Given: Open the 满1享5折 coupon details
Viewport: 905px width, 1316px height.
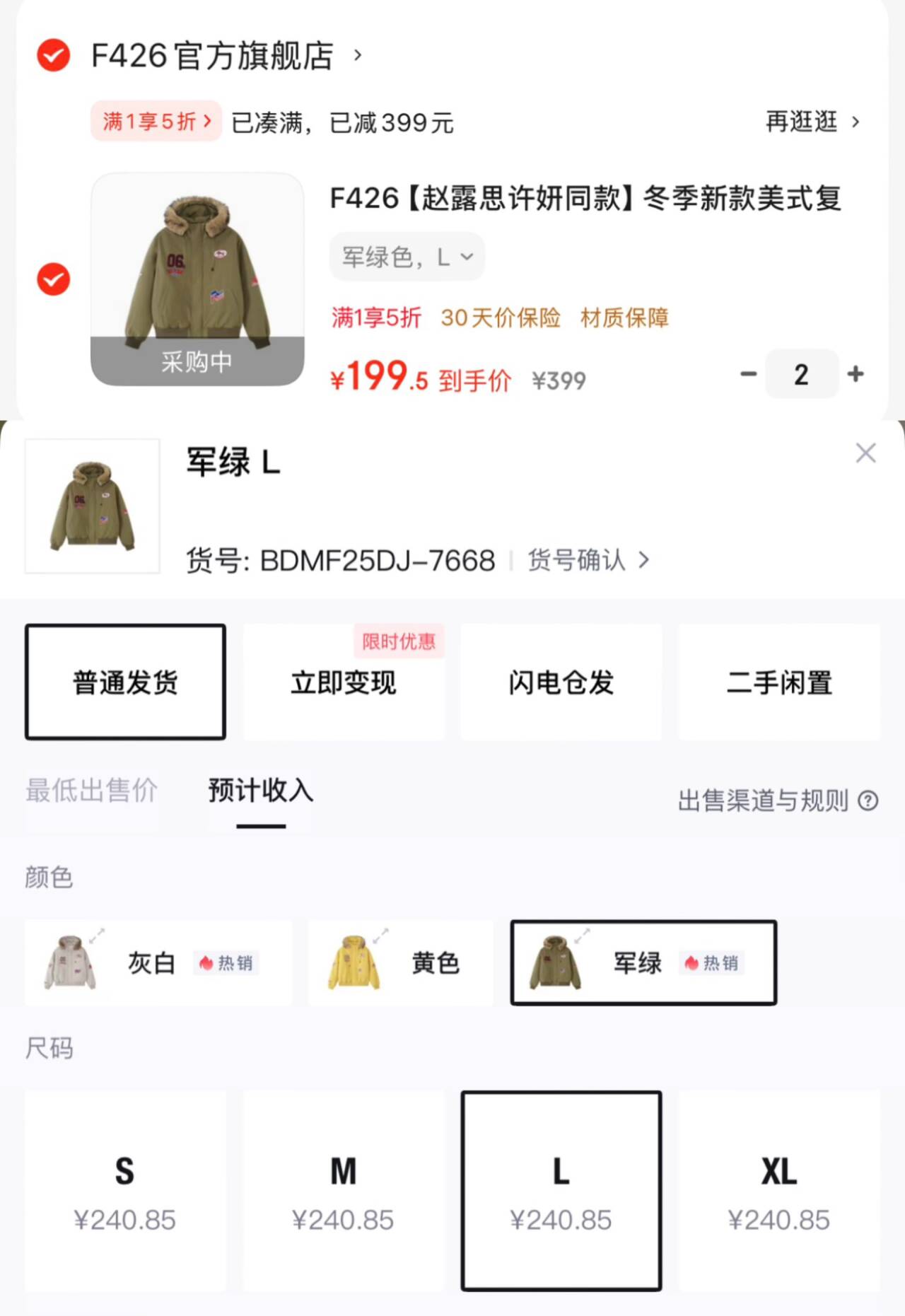Looking at the screenshot, I should [x=156, y=121].
